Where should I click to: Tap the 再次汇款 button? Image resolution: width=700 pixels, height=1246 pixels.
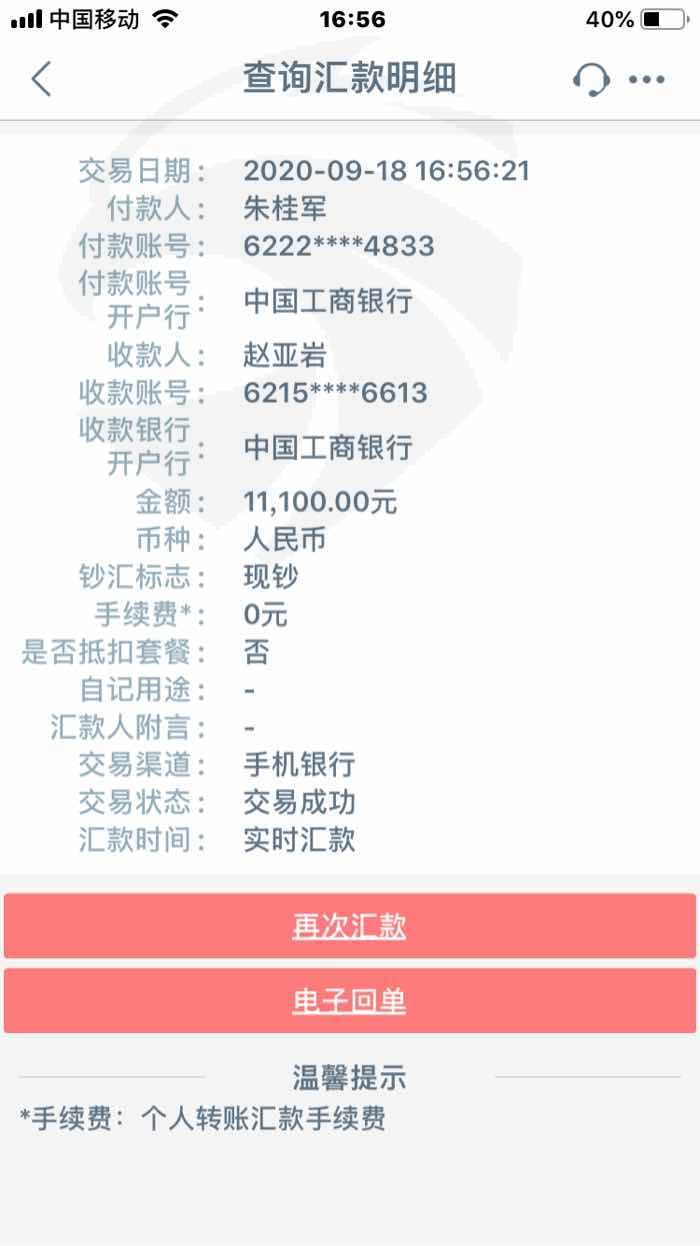coord(349,926)
